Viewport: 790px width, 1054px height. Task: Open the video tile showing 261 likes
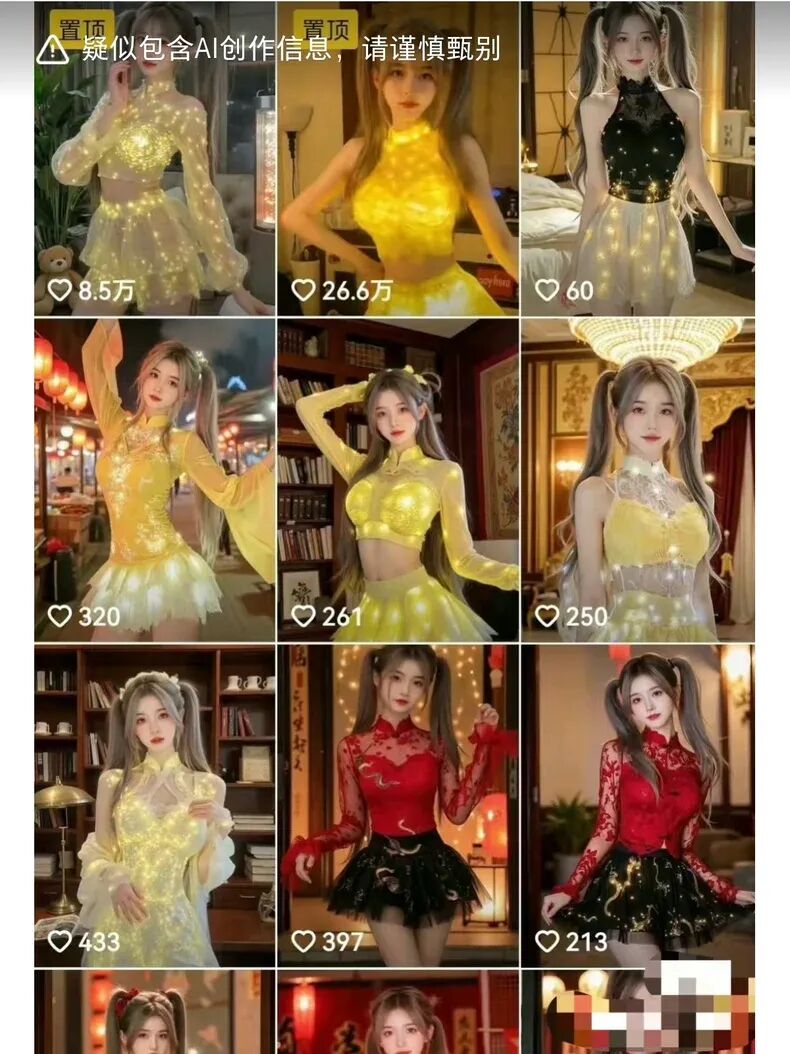tap(398, 480)
